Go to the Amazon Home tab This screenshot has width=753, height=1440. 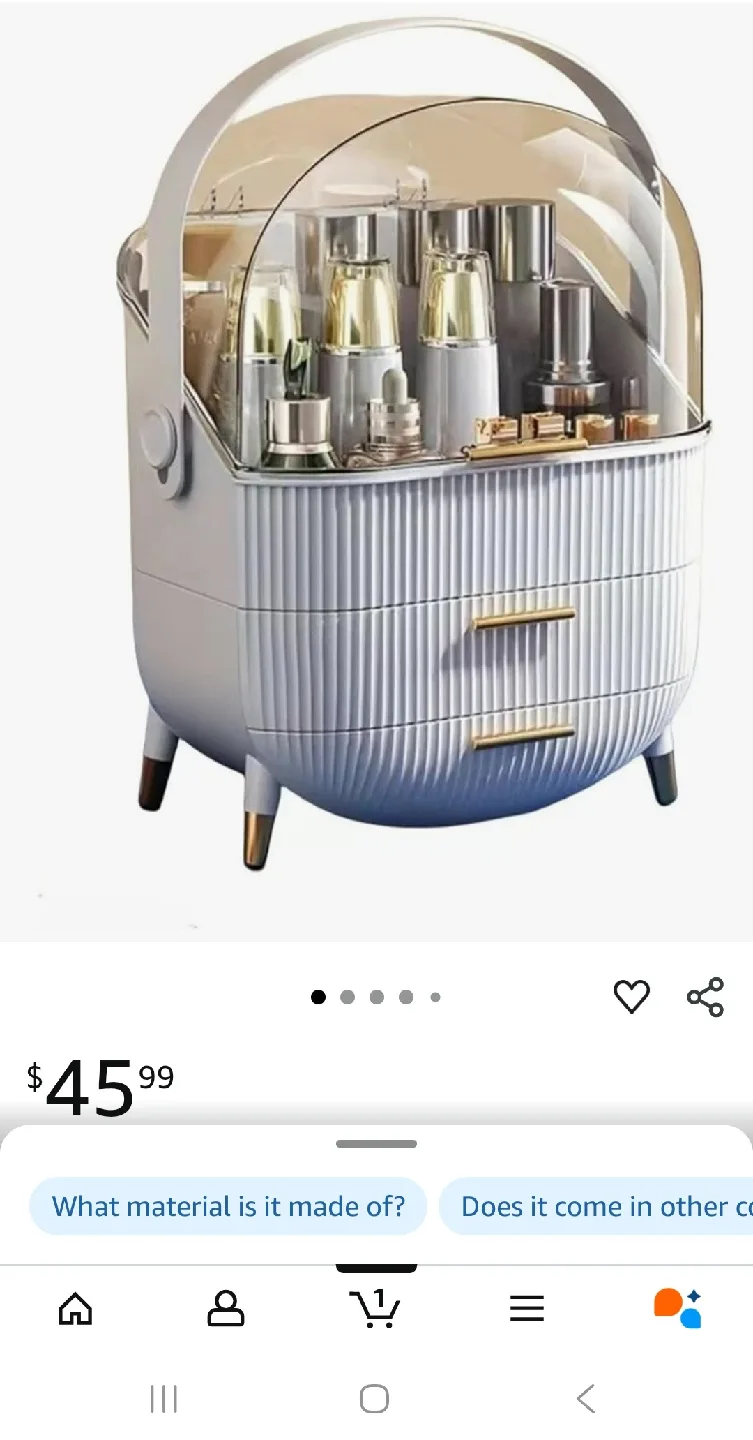(x=75, y=1308)
